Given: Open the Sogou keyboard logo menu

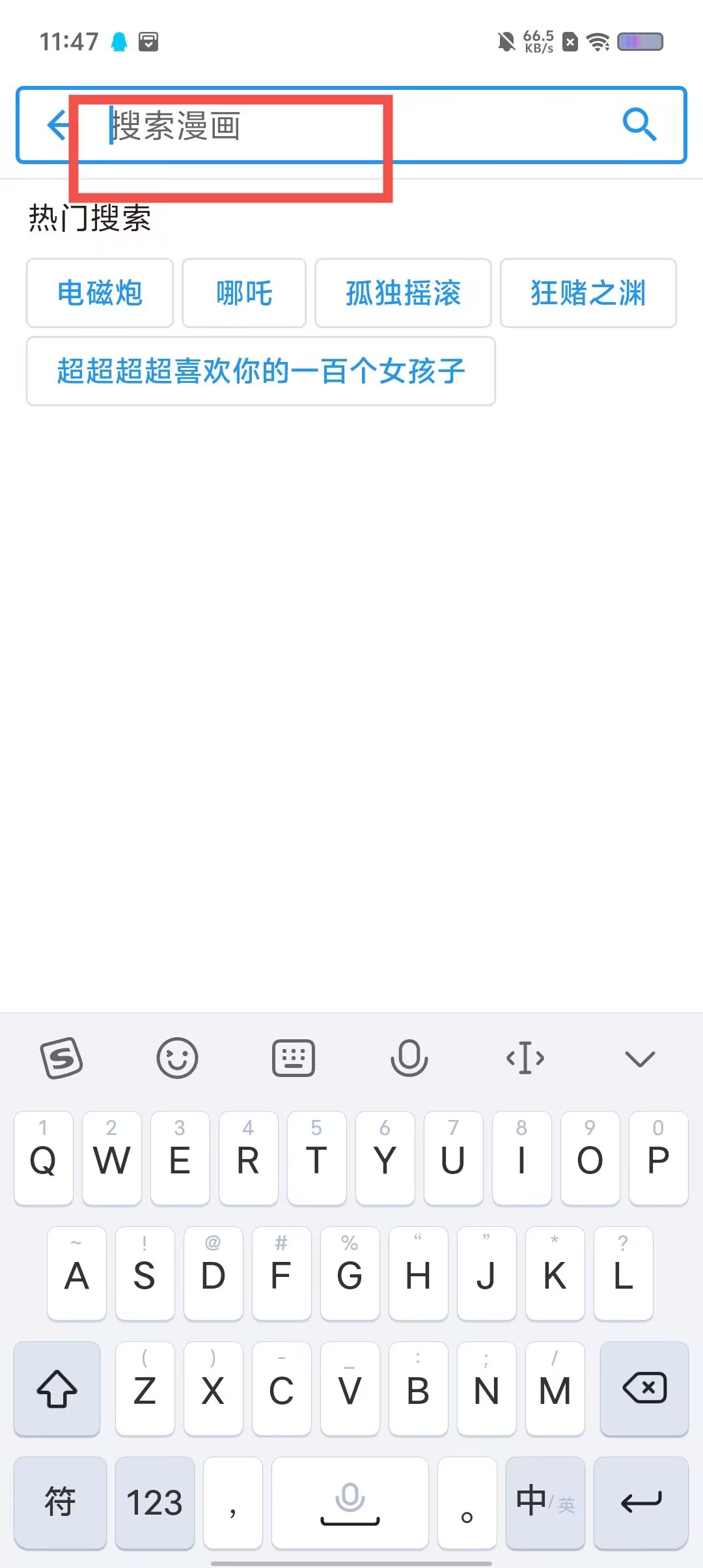Looking at the screenshot, I should click(62, 1058).
